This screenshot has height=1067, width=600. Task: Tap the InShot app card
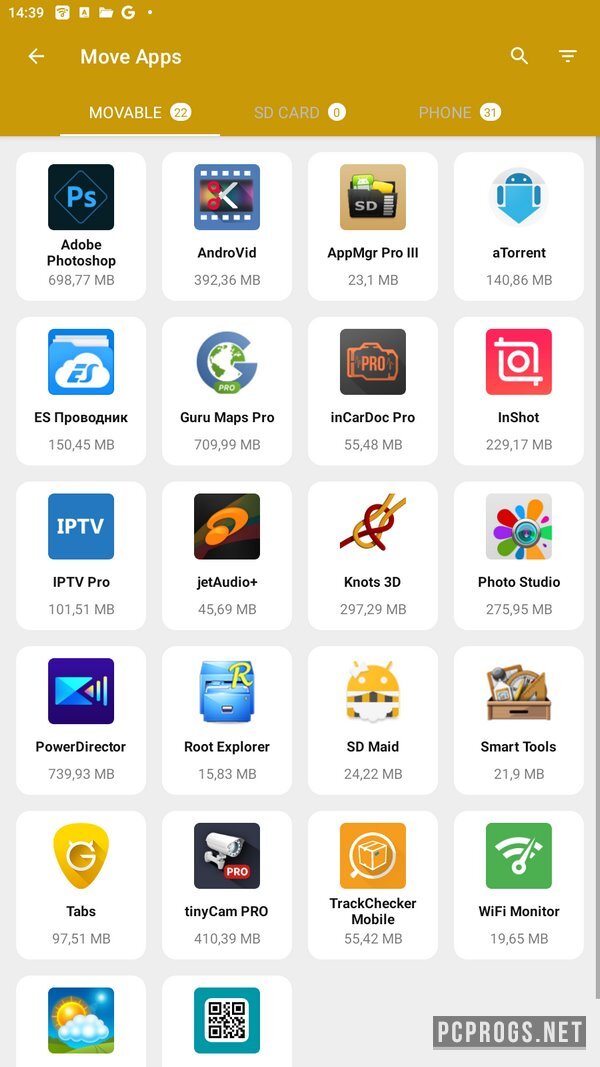point(519,391)
